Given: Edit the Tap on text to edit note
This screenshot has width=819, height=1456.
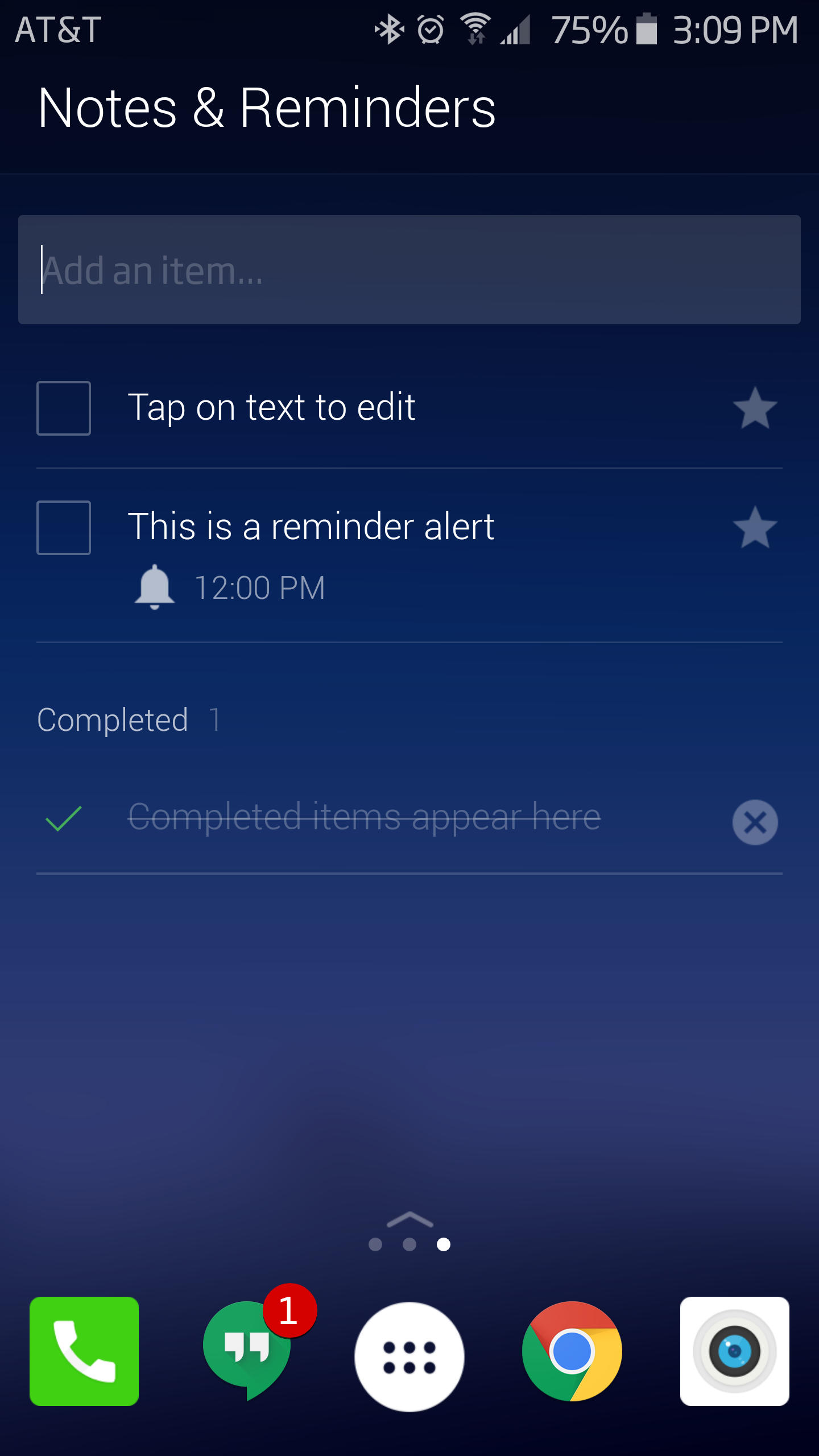Looking at the screenshot, I should (x=271, y=407).
